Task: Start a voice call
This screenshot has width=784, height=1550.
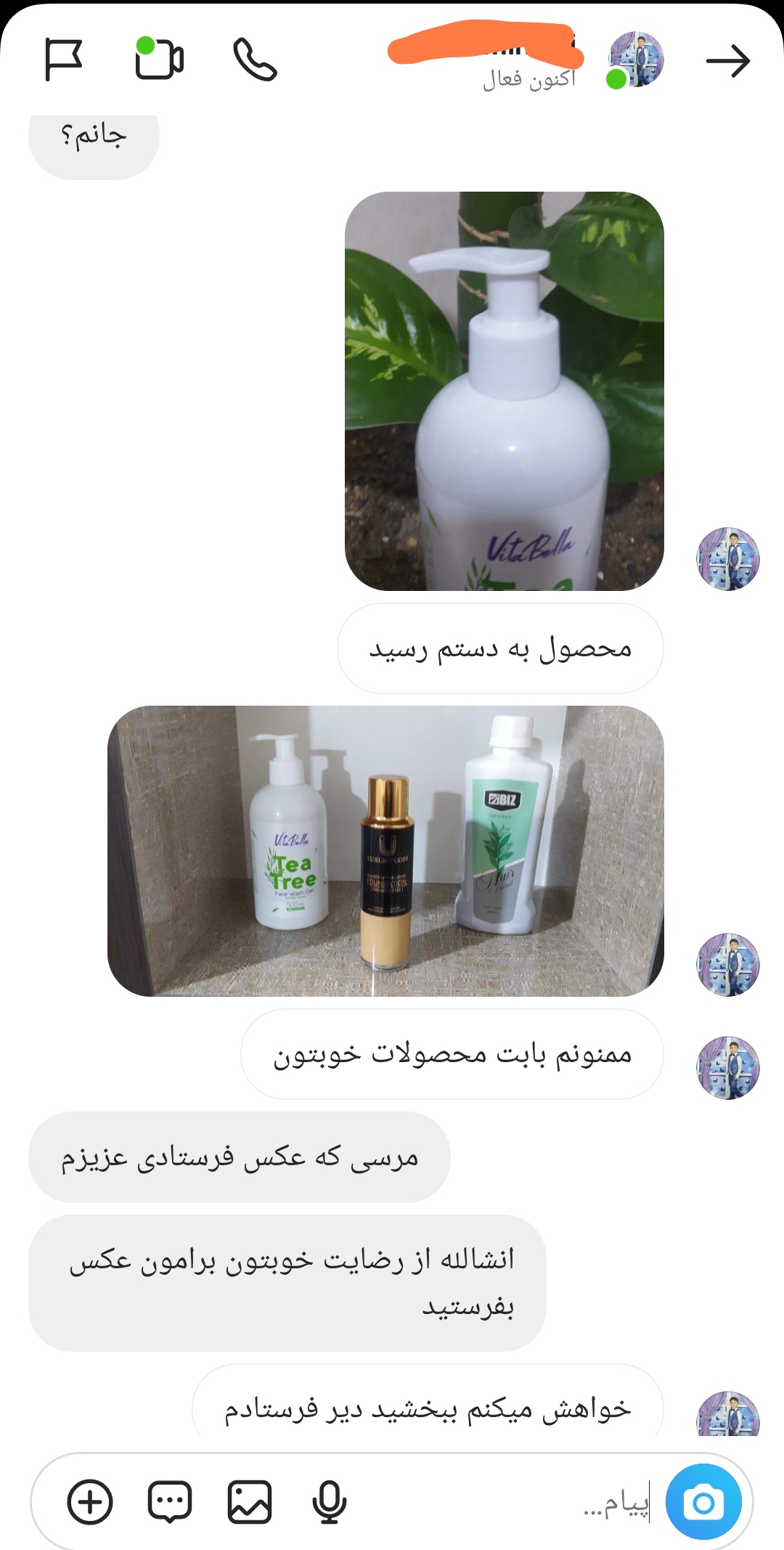Action: pyautogui.click(x=255, y=60)
